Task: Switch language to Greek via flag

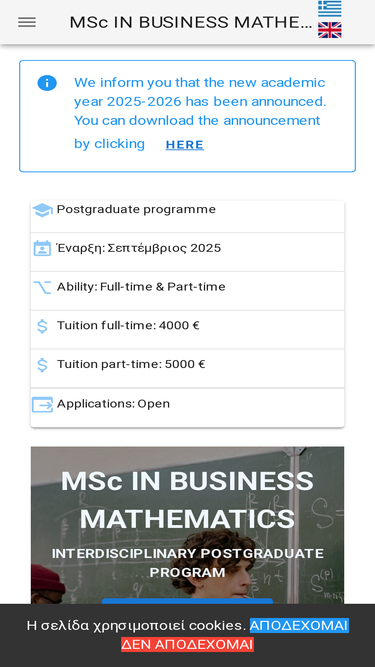Action: click(x=330, y=9)
